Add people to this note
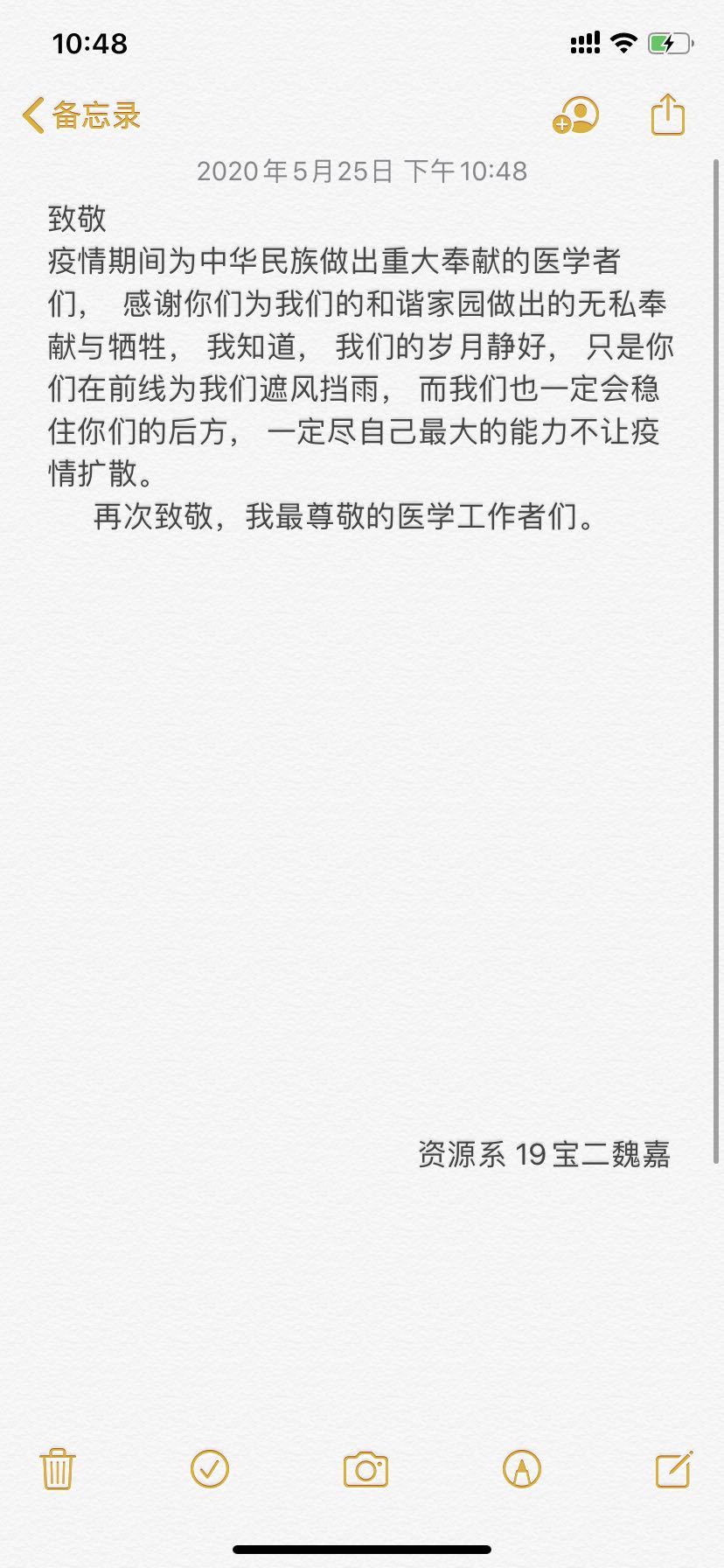This screenshot has height=1568, width=724. pos(575,115)
